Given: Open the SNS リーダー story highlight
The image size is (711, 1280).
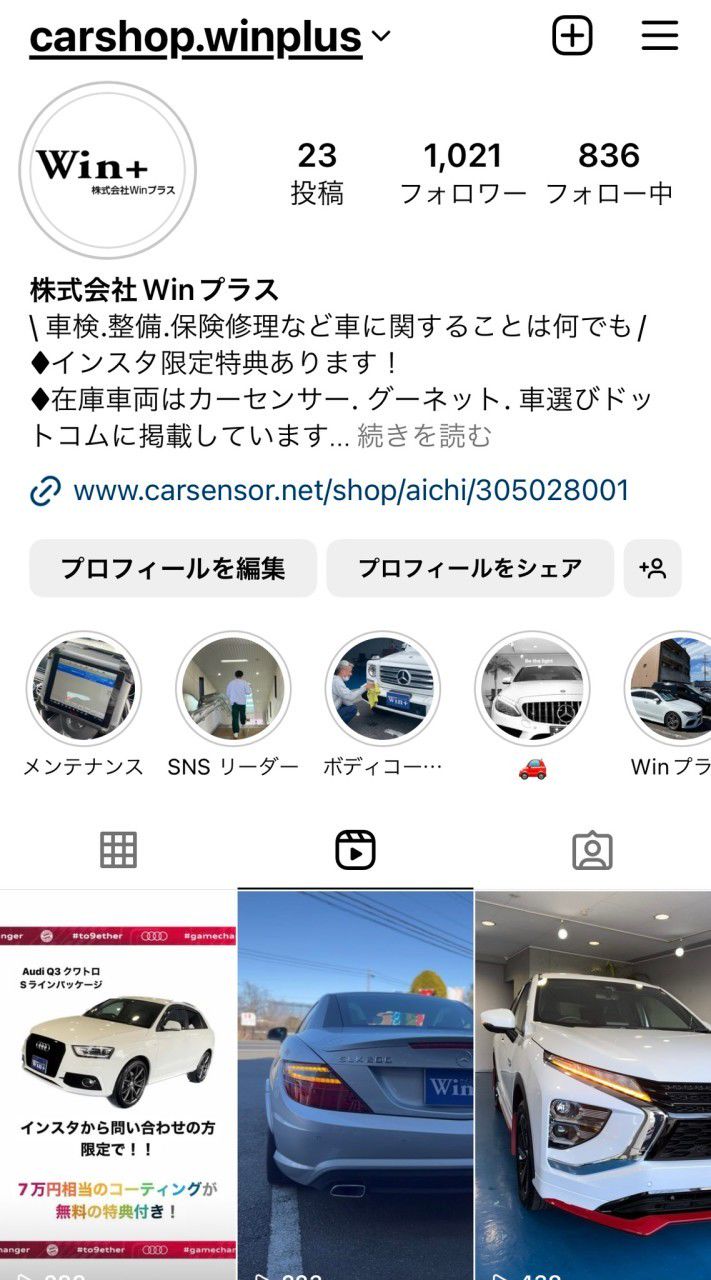Looking at the screenshot, I should 233,688.
